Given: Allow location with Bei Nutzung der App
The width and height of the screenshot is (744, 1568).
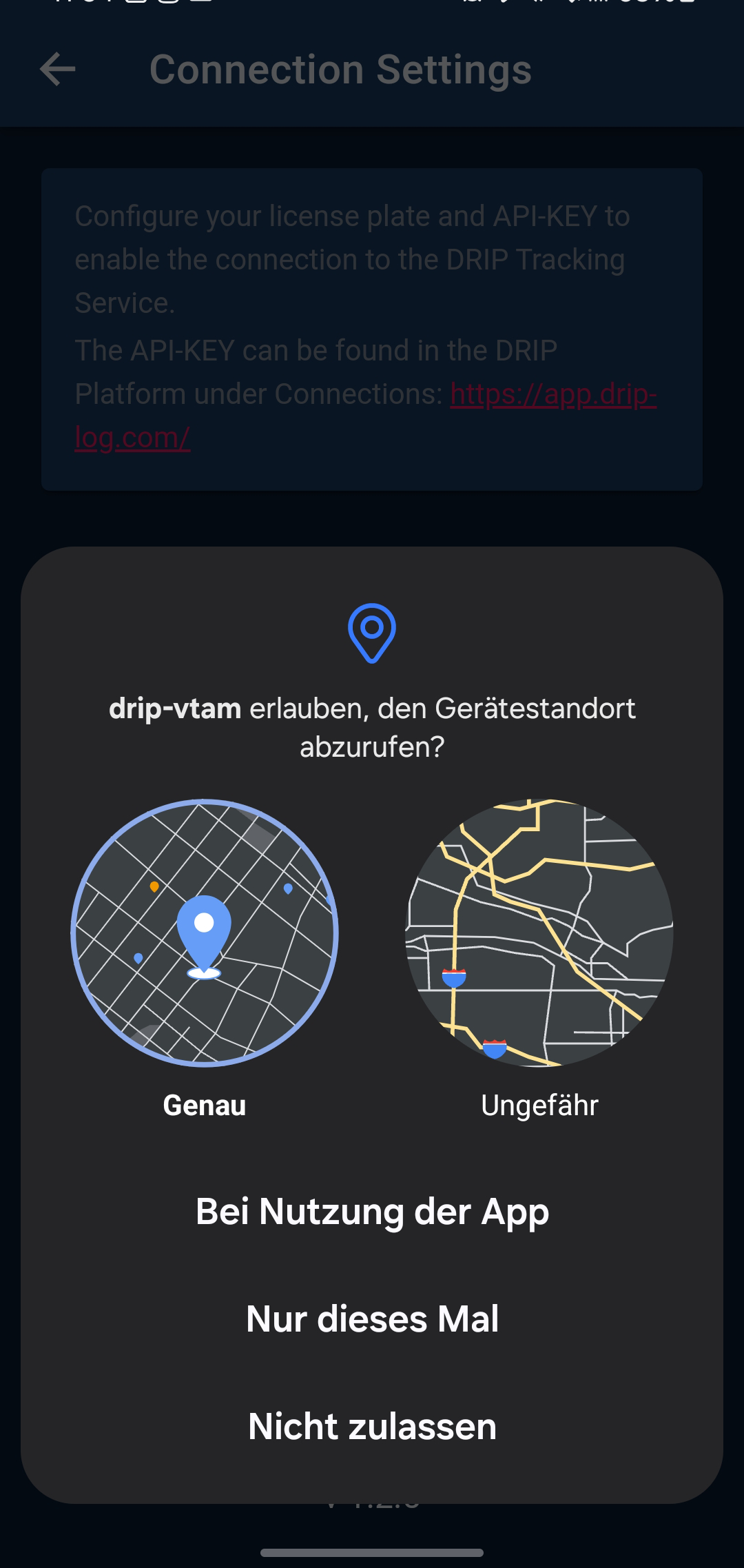Looking at the screenshot, I should tap(372, 1212).
